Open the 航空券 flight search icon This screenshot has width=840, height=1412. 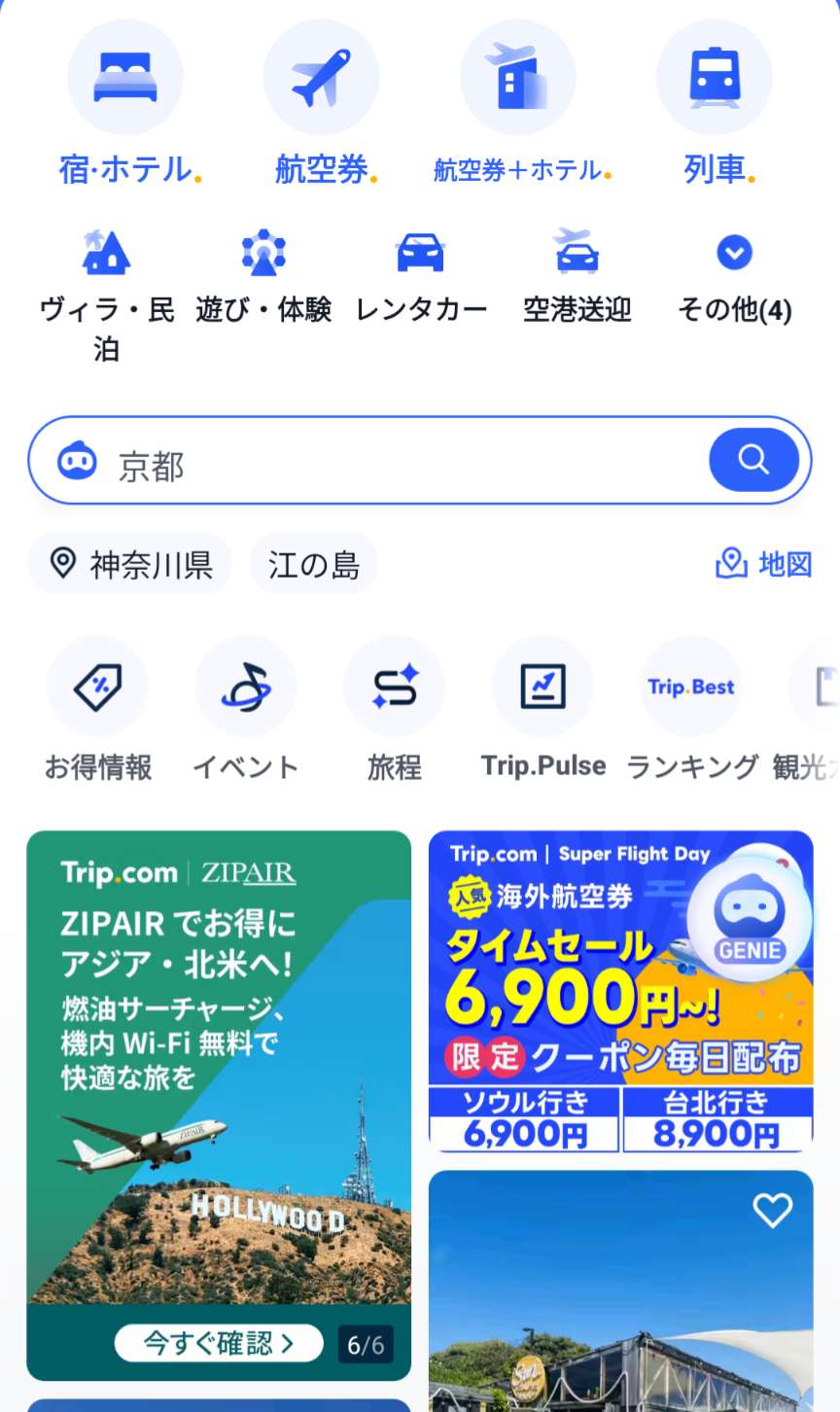click(321, 77)
